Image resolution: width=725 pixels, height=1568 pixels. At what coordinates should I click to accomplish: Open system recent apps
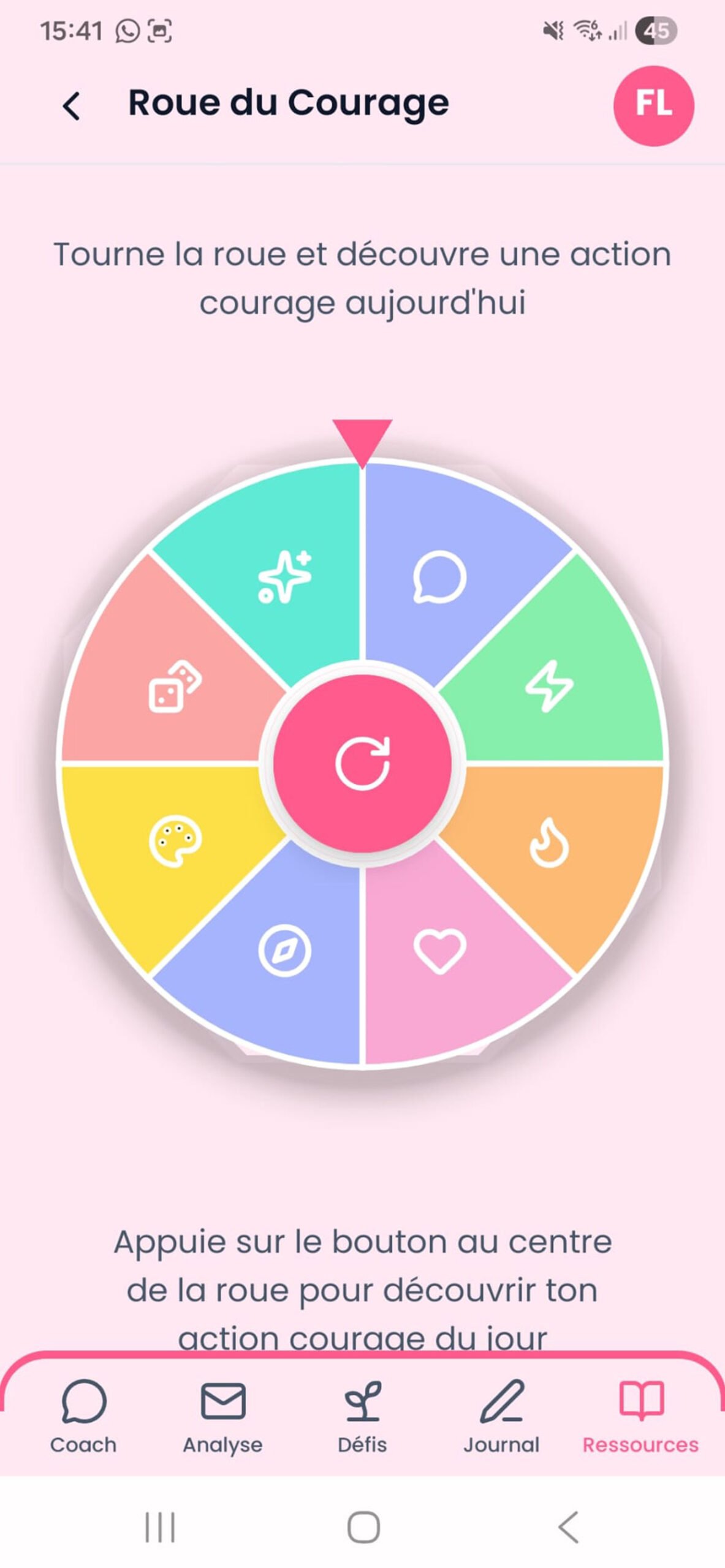(160, 1526)
